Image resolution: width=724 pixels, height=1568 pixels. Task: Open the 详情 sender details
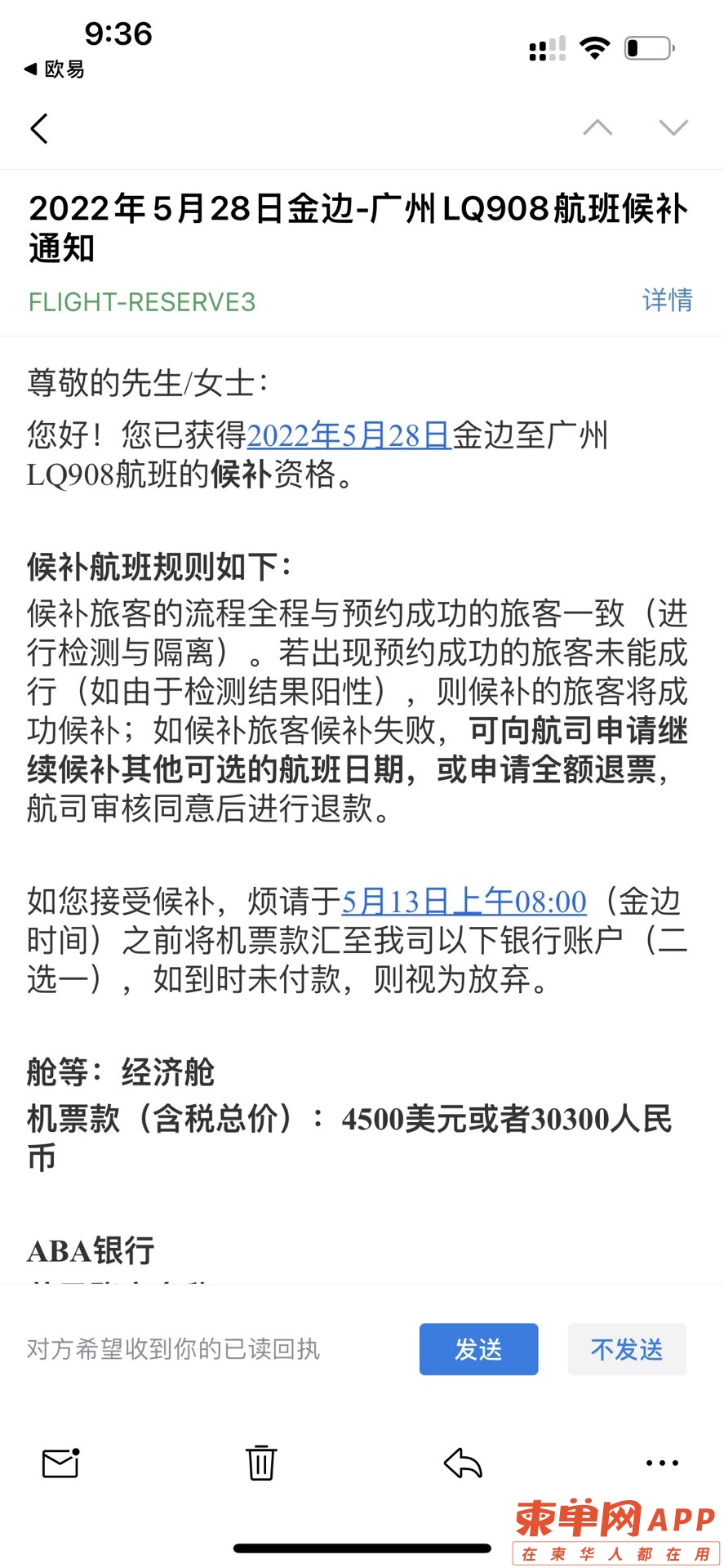click(x=667, y=301)
